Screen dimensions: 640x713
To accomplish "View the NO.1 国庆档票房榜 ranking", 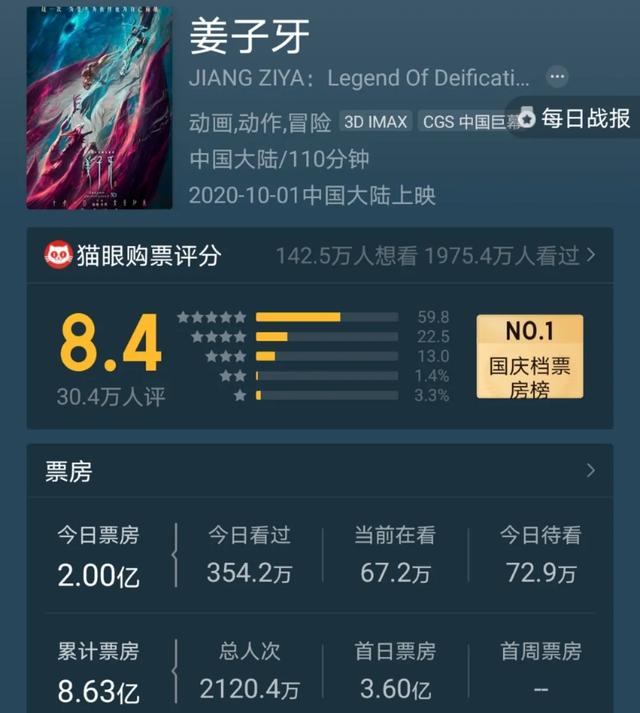I will coord(529,357).
